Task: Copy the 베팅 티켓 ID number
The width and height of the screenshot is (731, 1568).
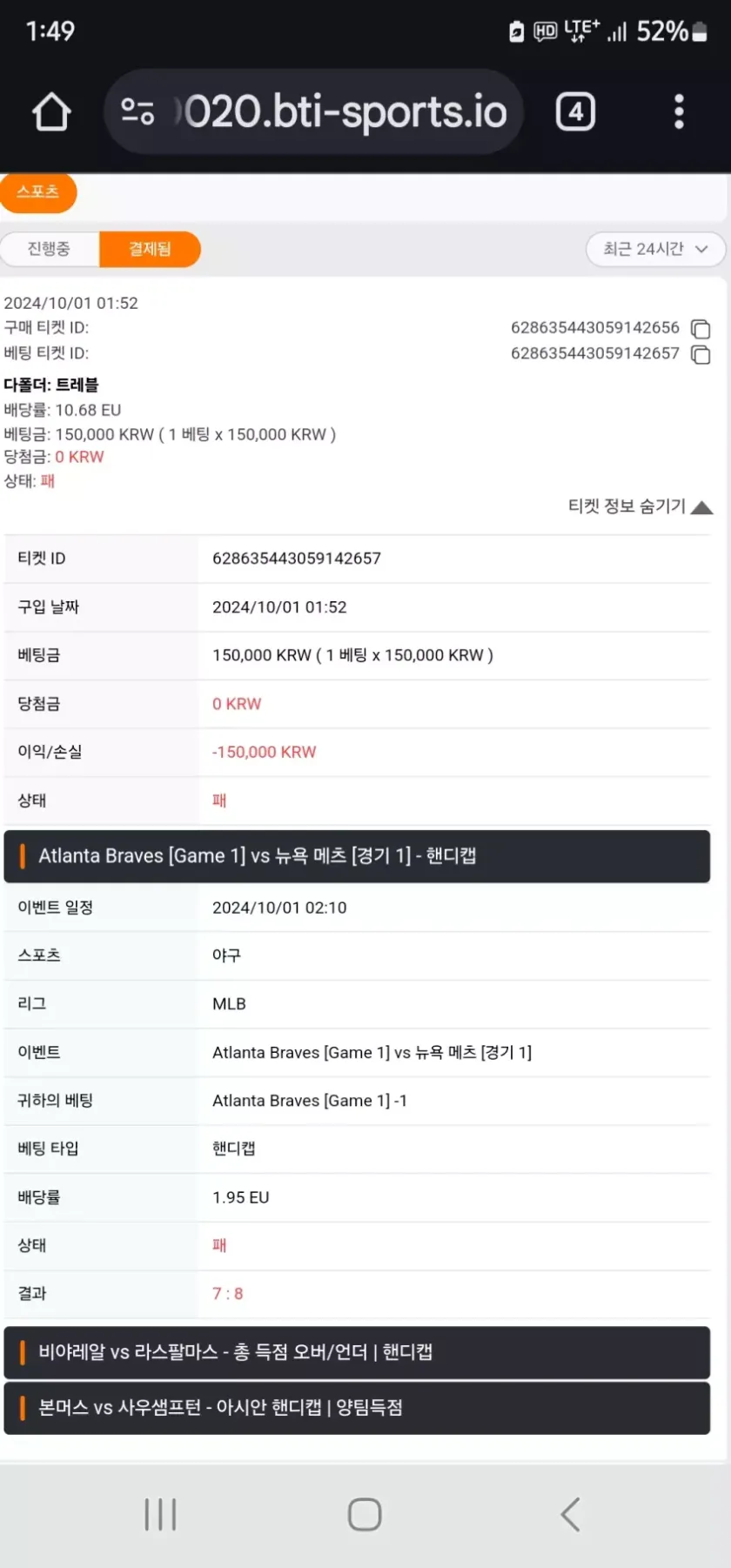Action: [701, 354]
